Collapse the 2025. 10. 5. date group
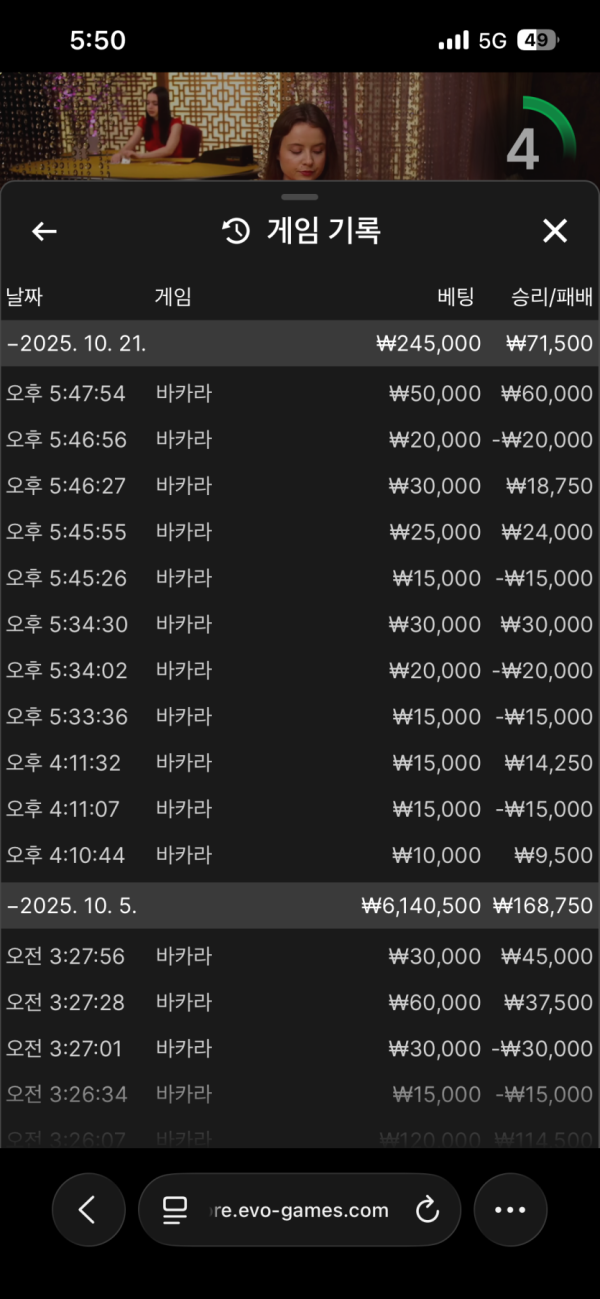The image size is (600, 1299). tap(72, 907)
